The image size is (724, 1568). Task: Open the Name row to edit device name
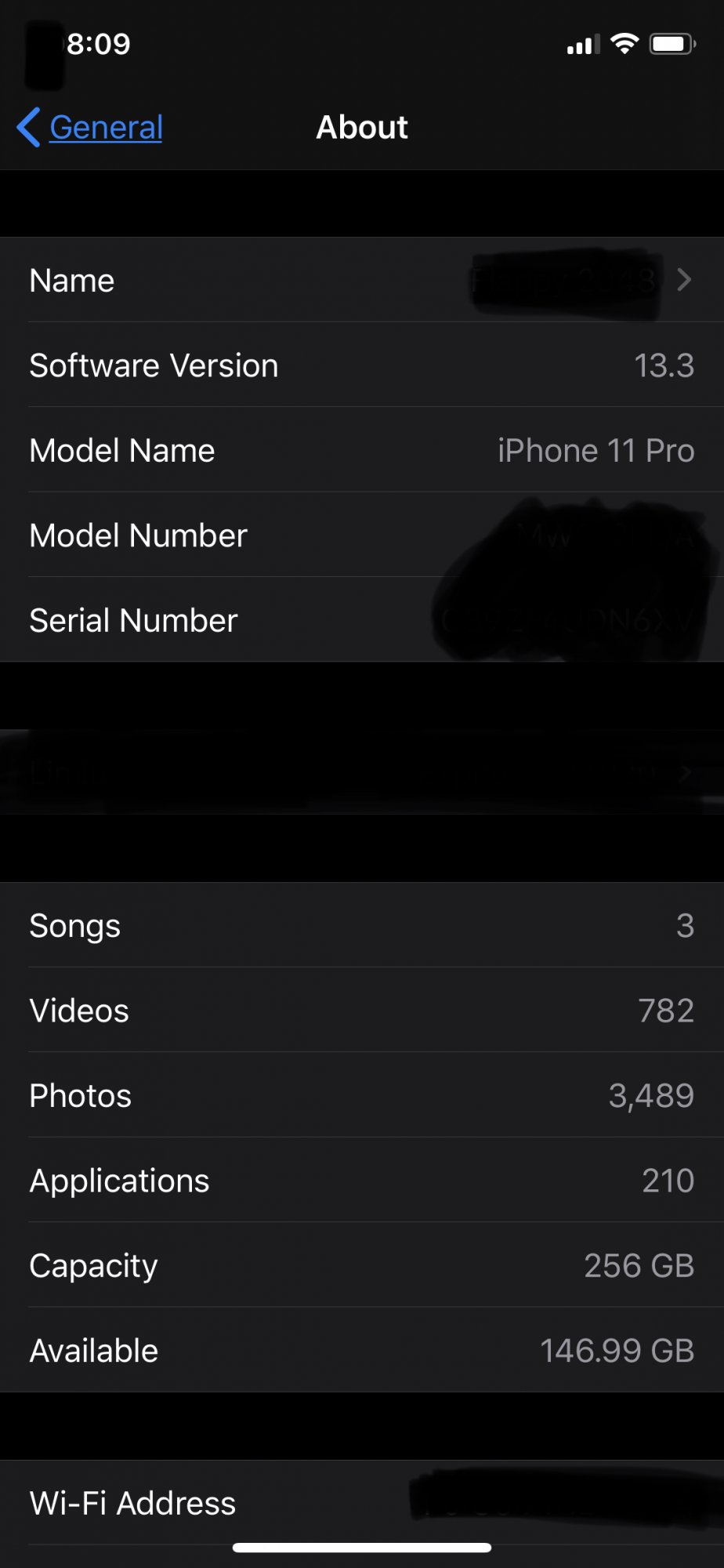click(x=360, y=281)
